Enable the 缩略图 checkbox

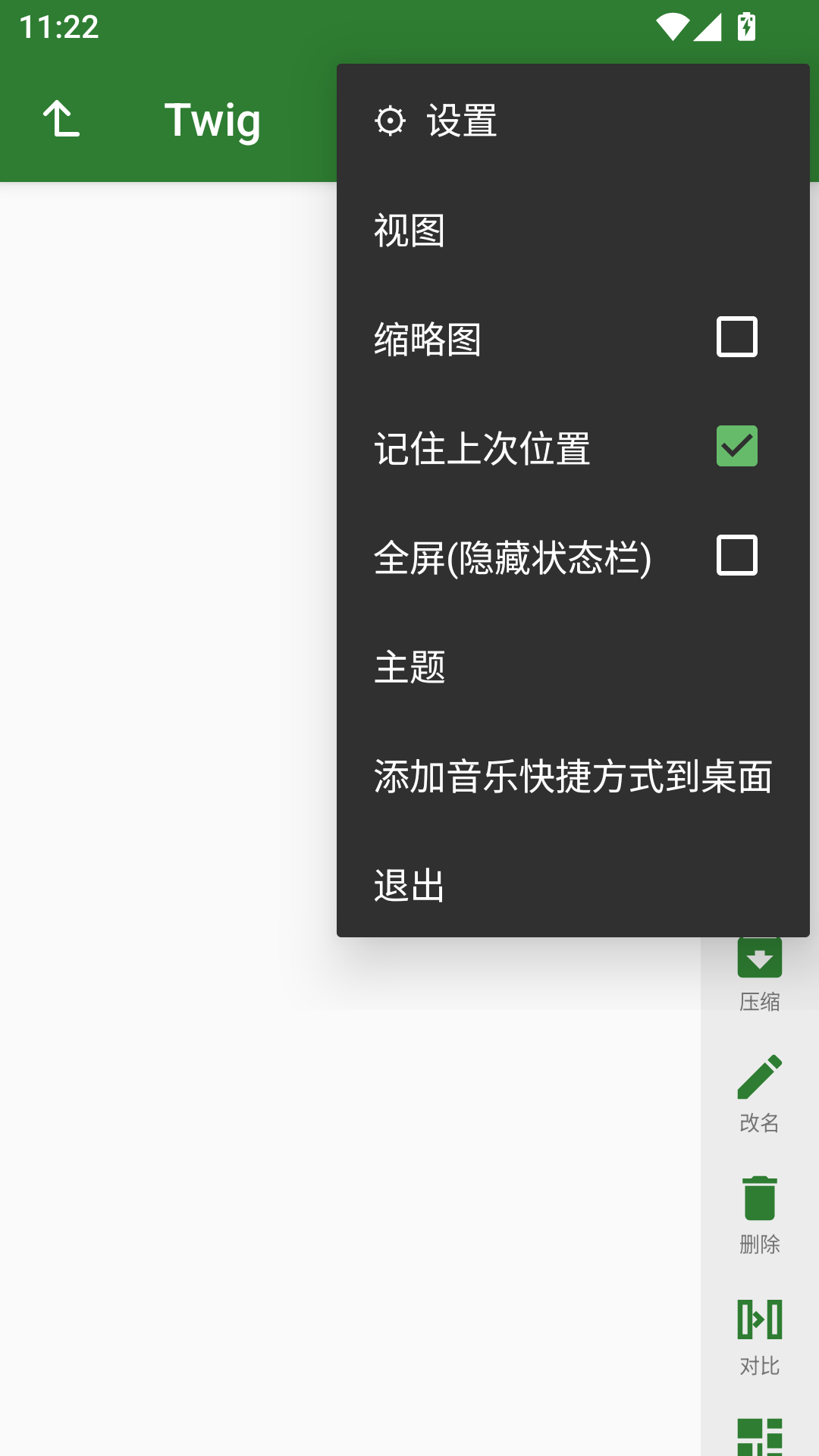(736, 337)
